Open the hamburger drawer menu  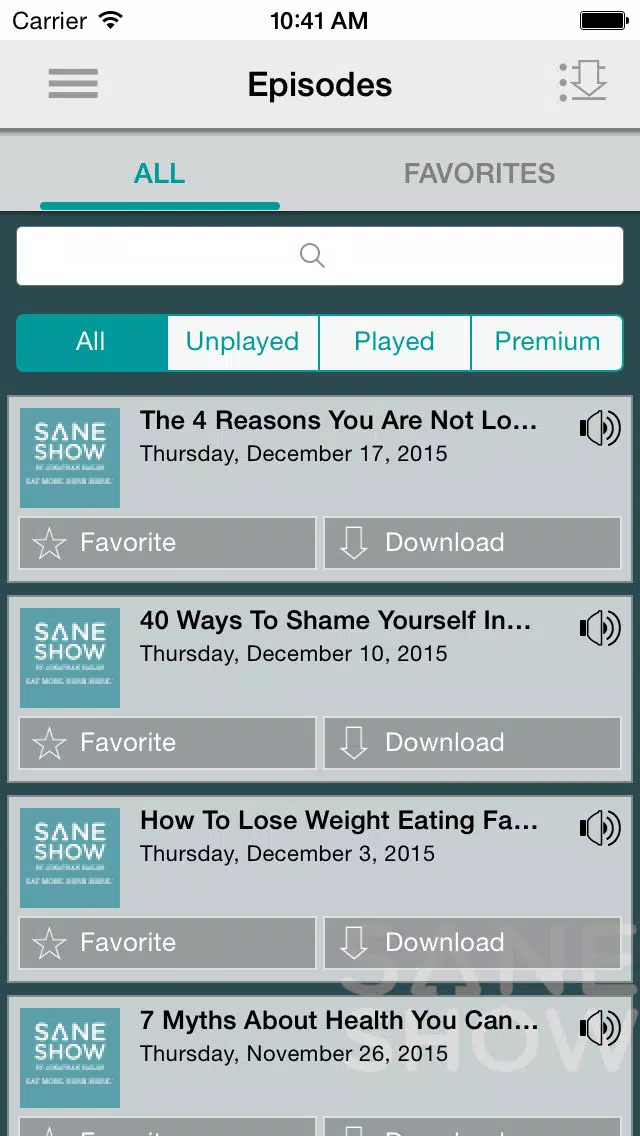(x=73, y=84)
